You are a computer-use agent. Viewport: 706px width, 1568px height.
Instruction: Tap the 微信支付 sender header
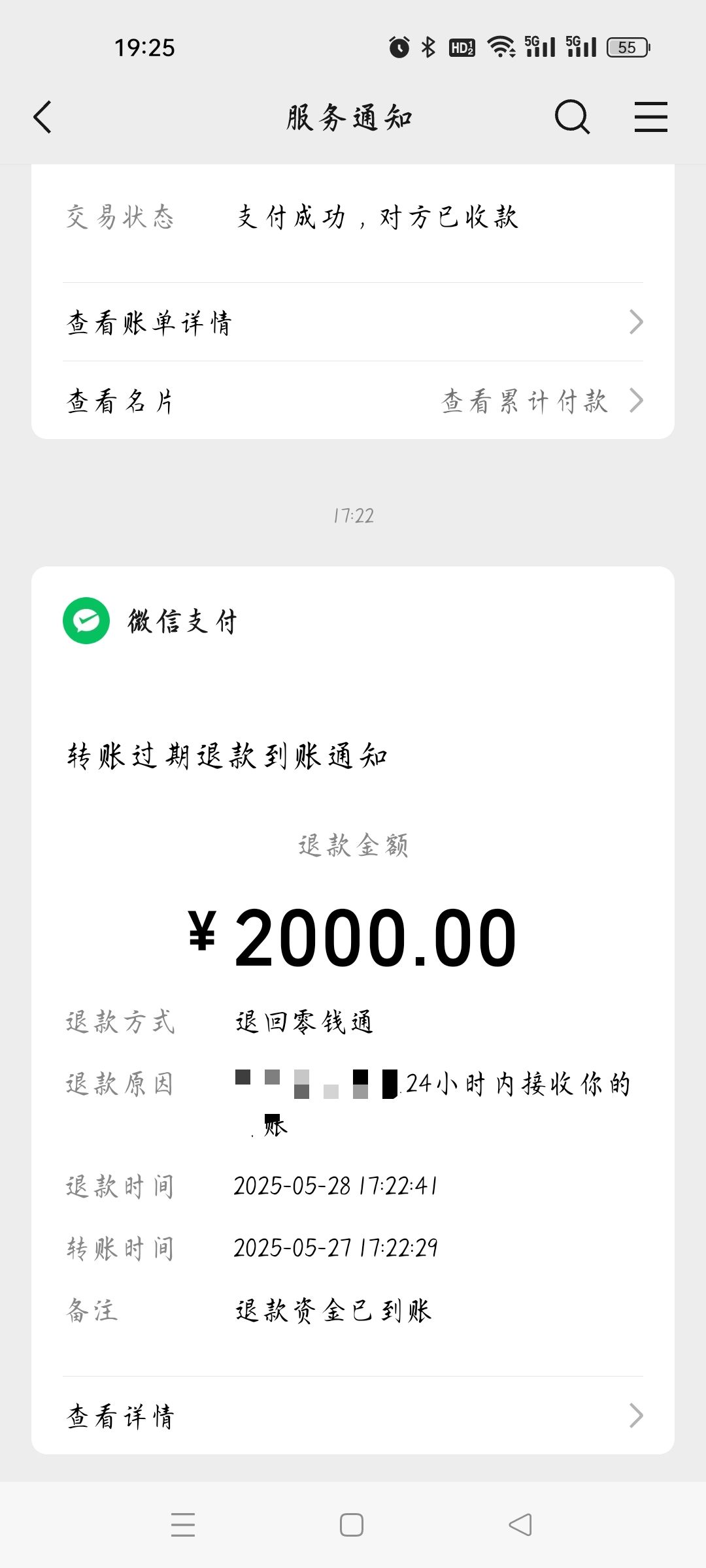click(x=150, y=621)
